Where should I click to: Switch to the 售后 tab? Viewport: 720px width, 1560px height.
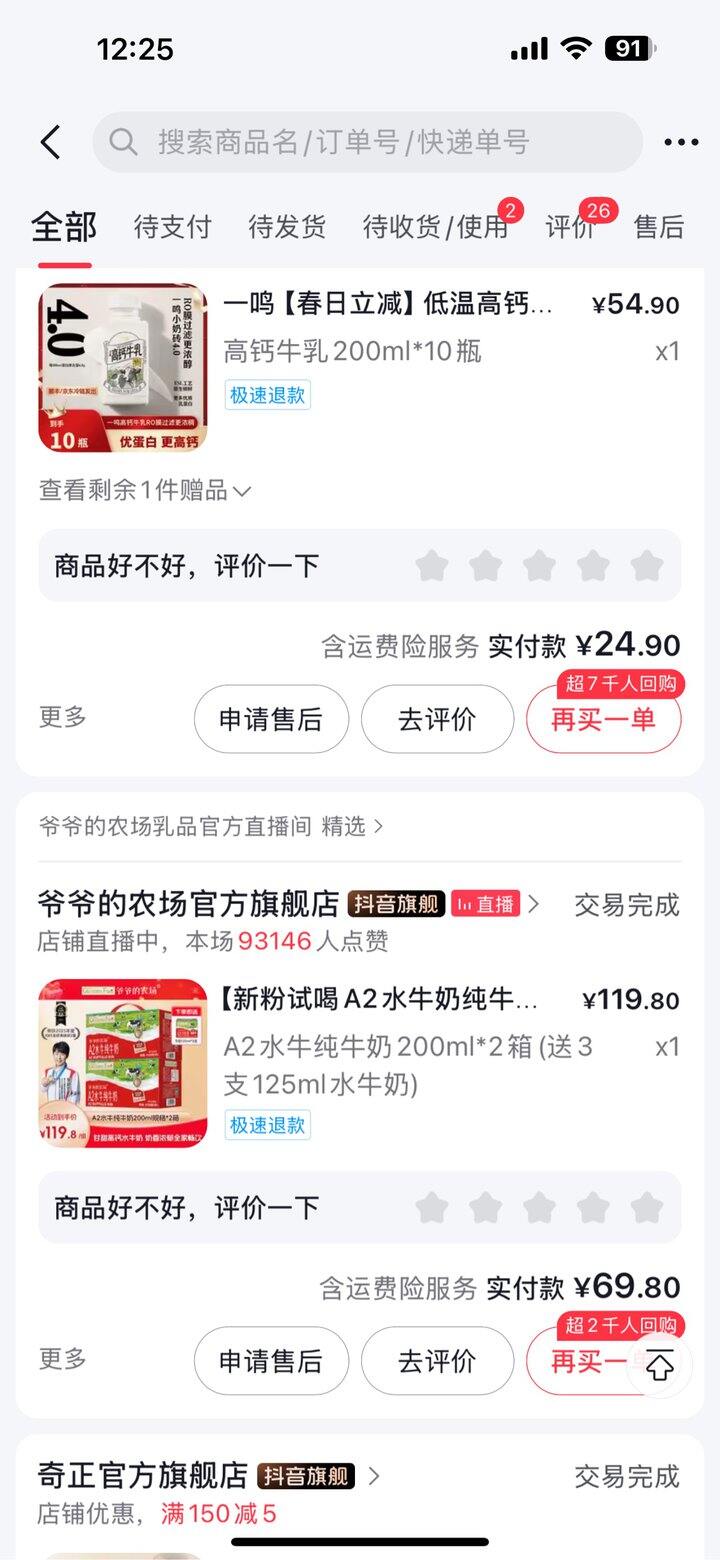click(x=659, y=227)
